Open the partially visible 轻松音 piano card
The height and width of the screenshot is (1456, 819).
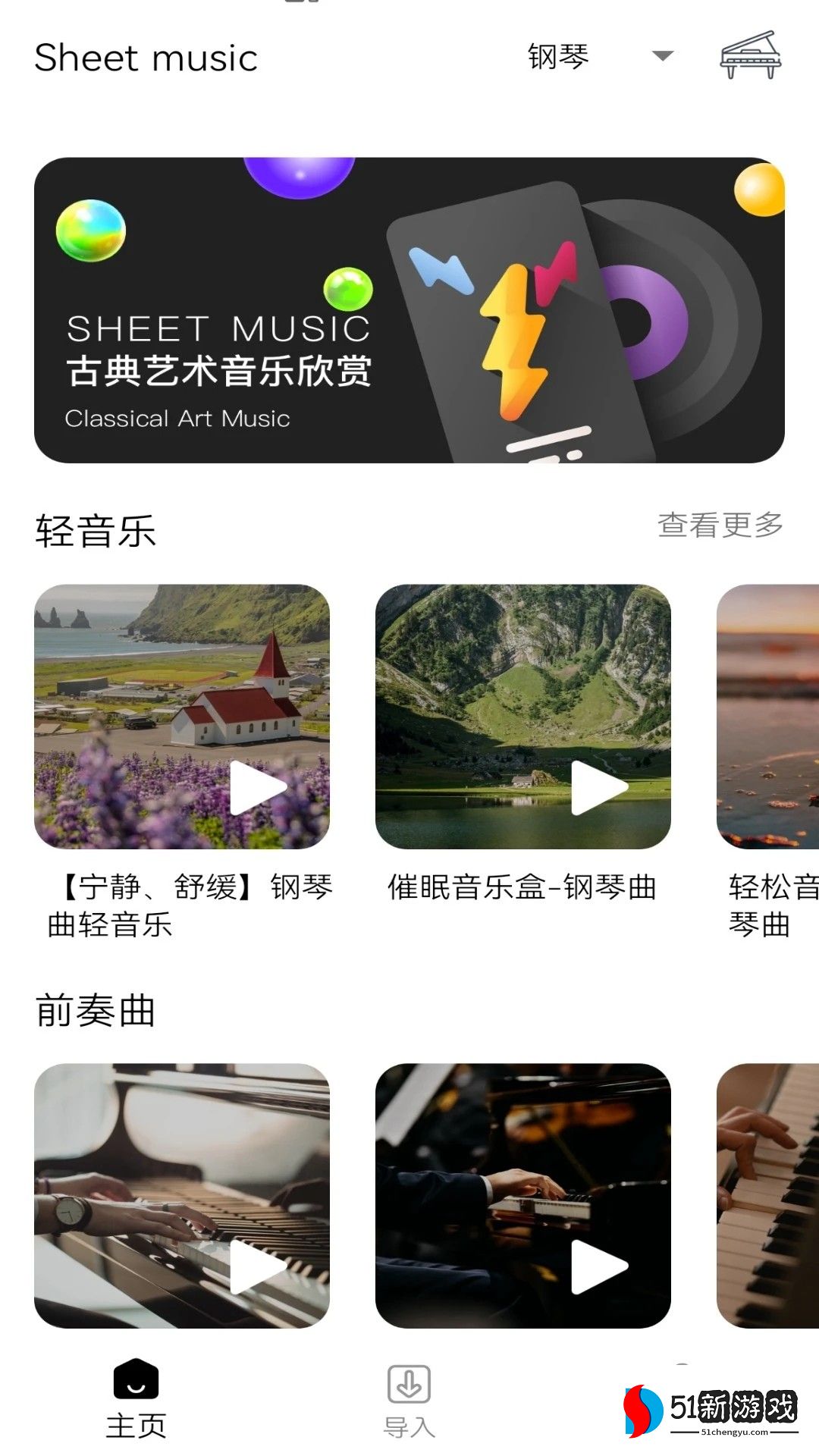click(x=767, y=717)
